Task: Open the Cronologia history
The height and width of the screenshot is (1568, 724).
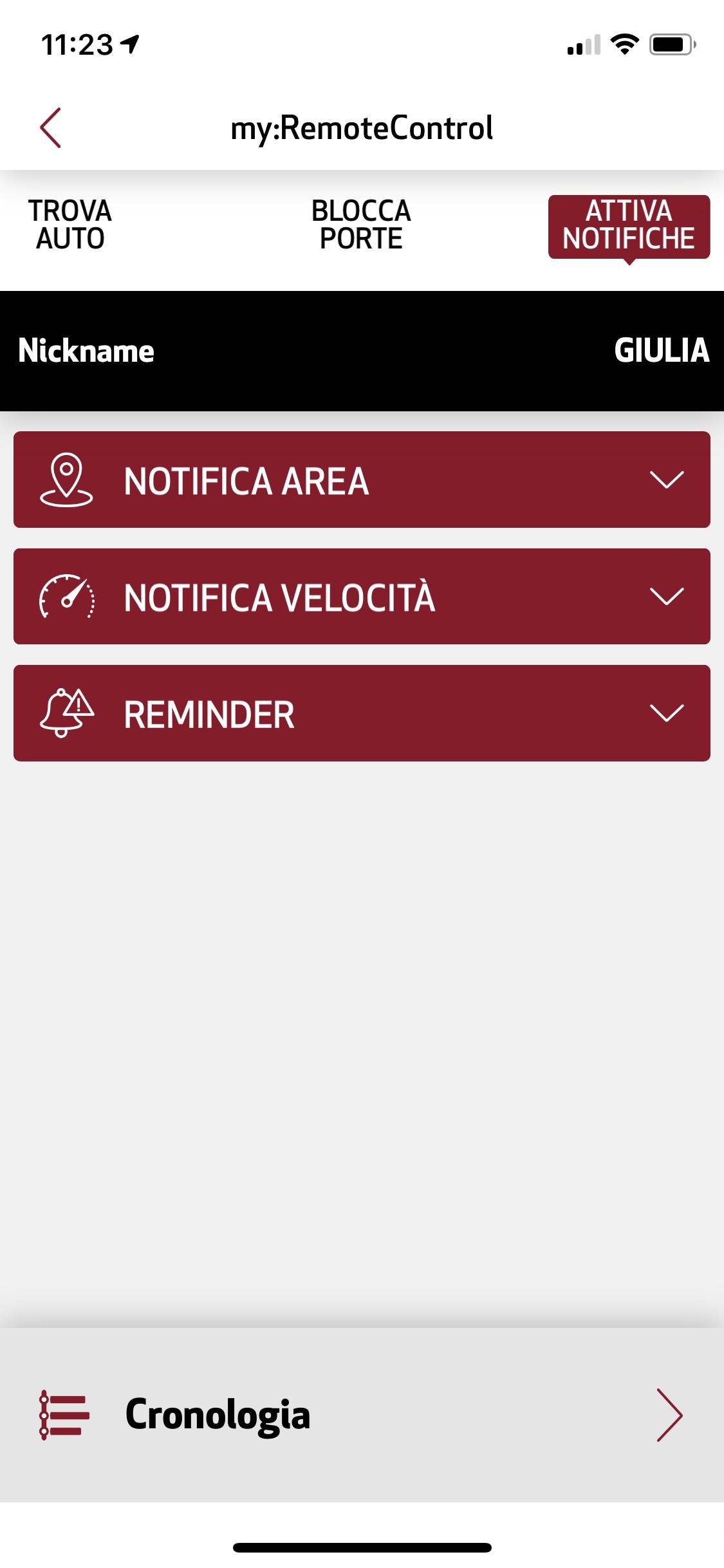Action: (x=362, y=1415)
